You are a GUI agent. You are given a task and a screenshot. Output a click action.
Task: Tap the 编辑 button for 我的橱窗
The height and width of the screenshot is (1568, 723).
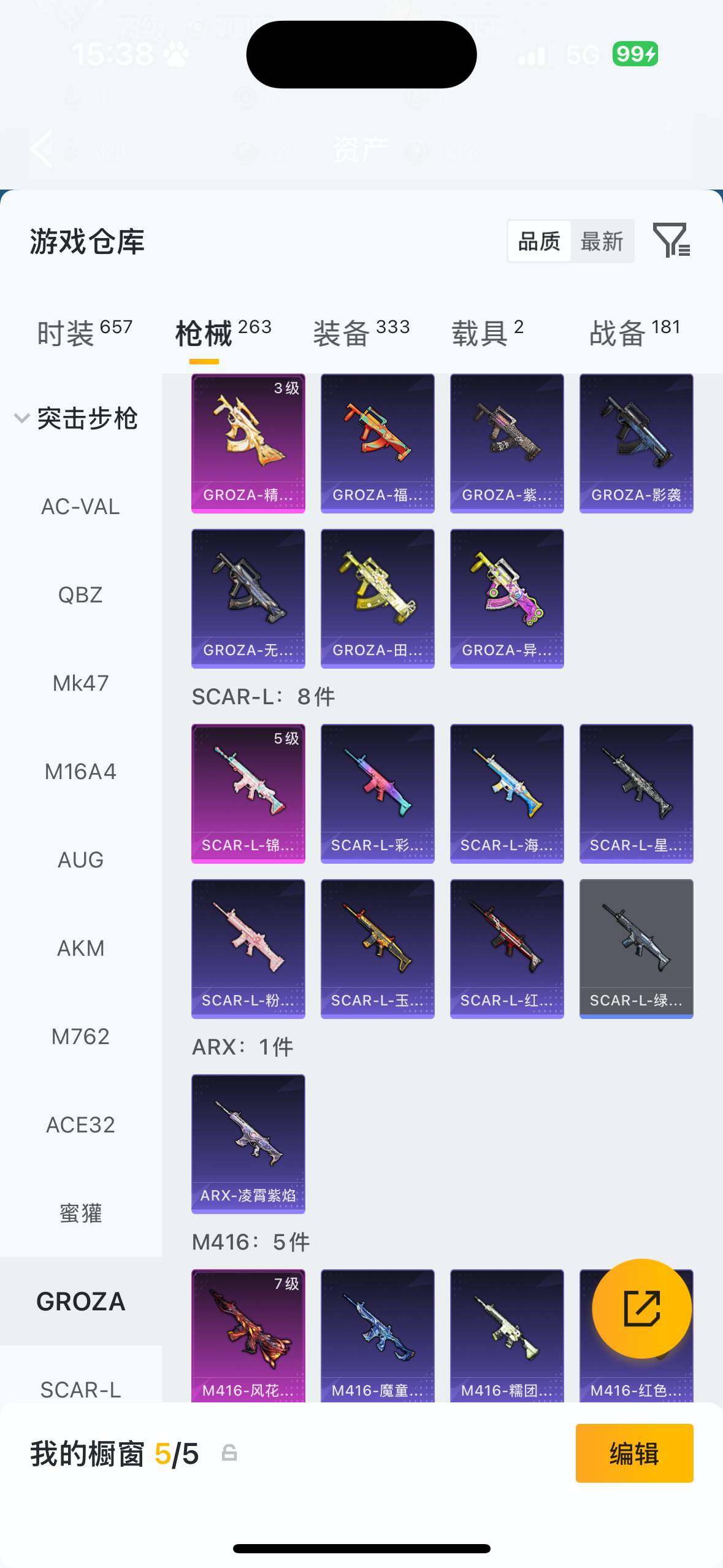coord(634,1453)
